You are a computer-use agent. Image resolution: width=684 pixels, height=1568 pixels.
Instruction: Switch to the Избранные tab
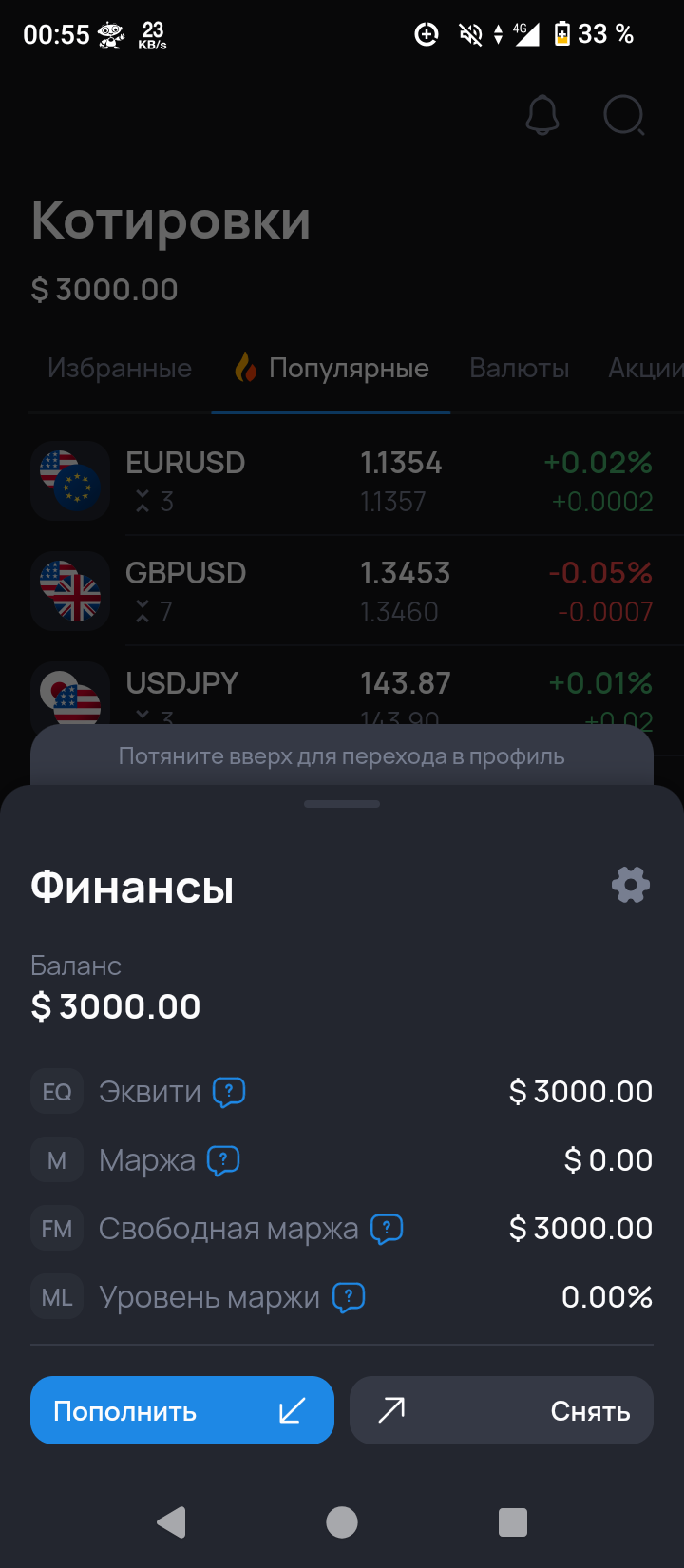120,368
